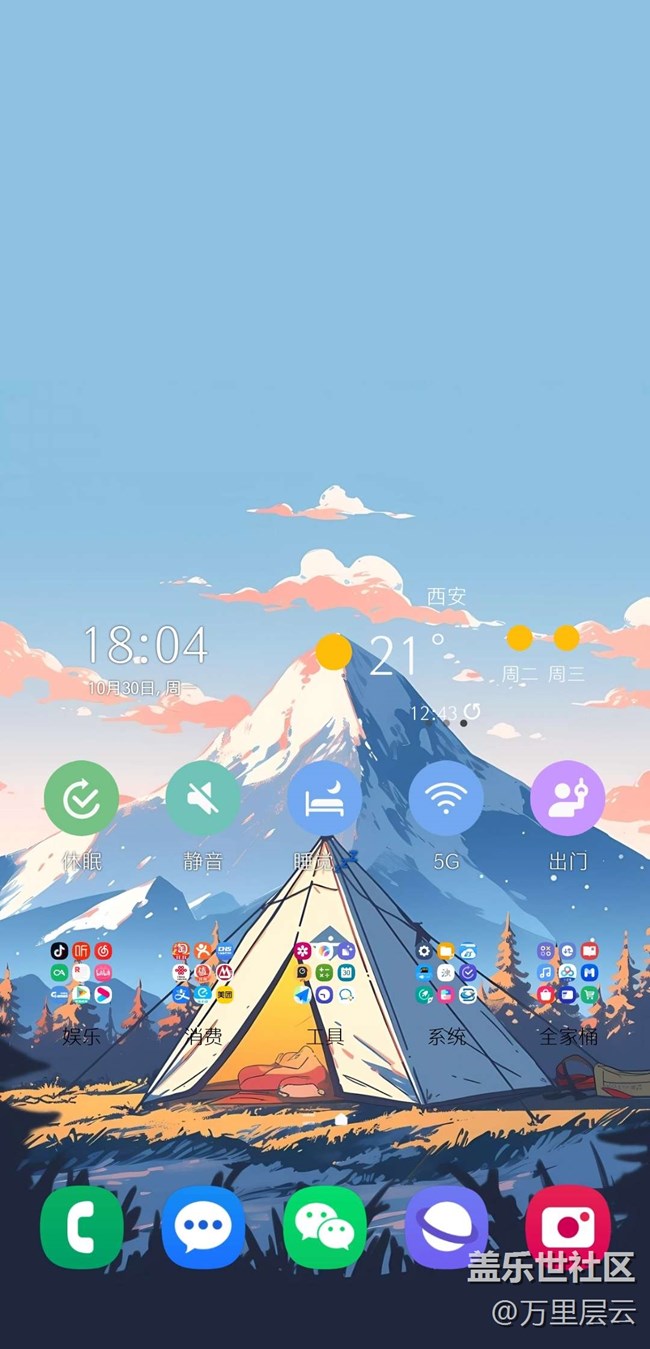Open the 系统 folder
Image resolution: width=650 pixels, height=1349 pixels.
tap(446, 973)
